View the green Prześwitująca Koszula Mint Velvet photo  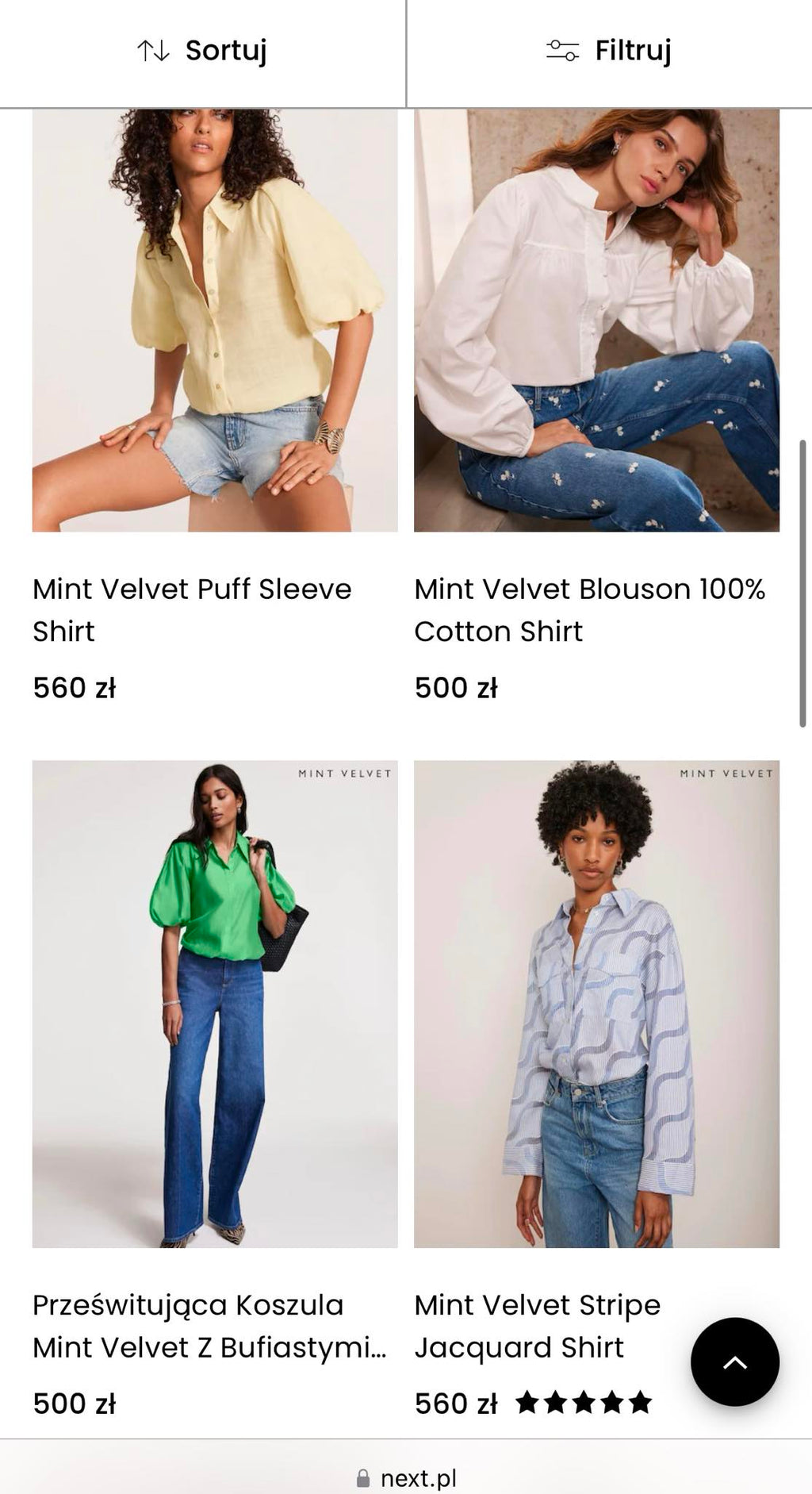[215, 1004]
